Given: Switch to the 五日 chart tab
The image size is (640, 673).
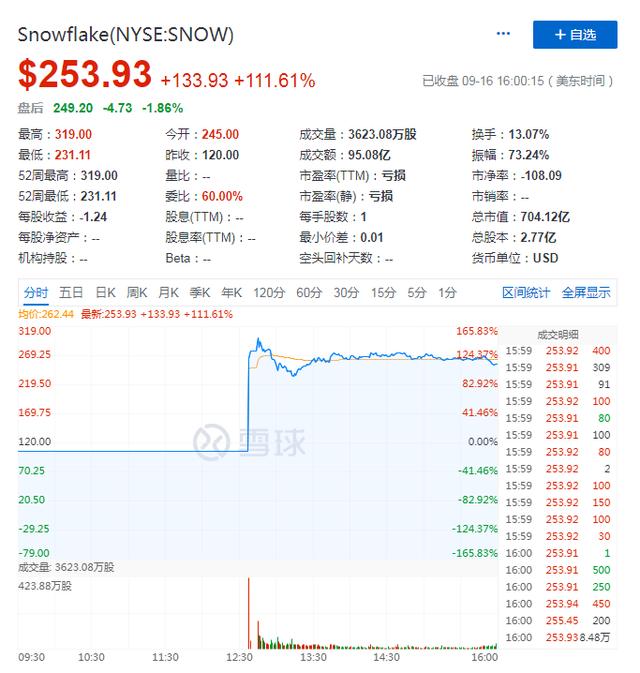Looking at the screenshot, I should [71, 292].
